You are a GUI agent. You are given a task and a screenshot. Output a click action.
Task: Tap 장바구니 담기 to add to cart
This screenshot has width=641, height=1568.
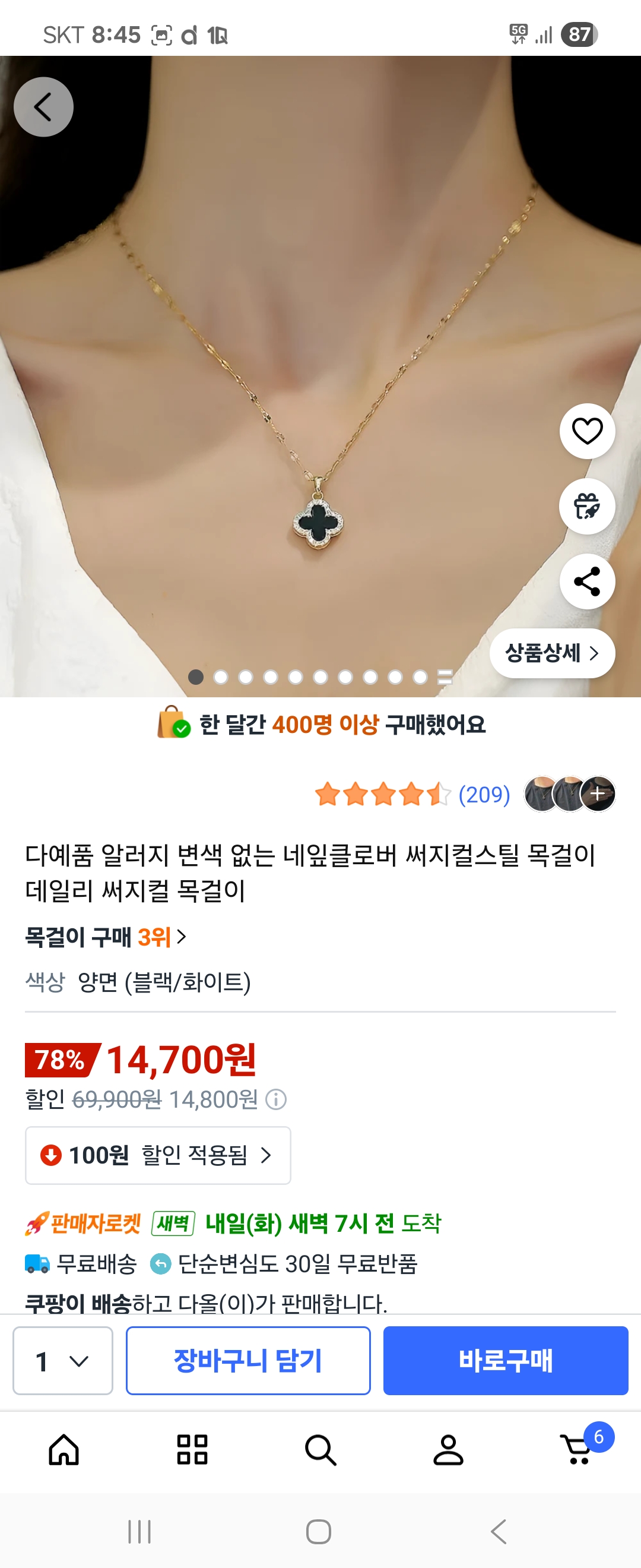tap(248, 1361)
